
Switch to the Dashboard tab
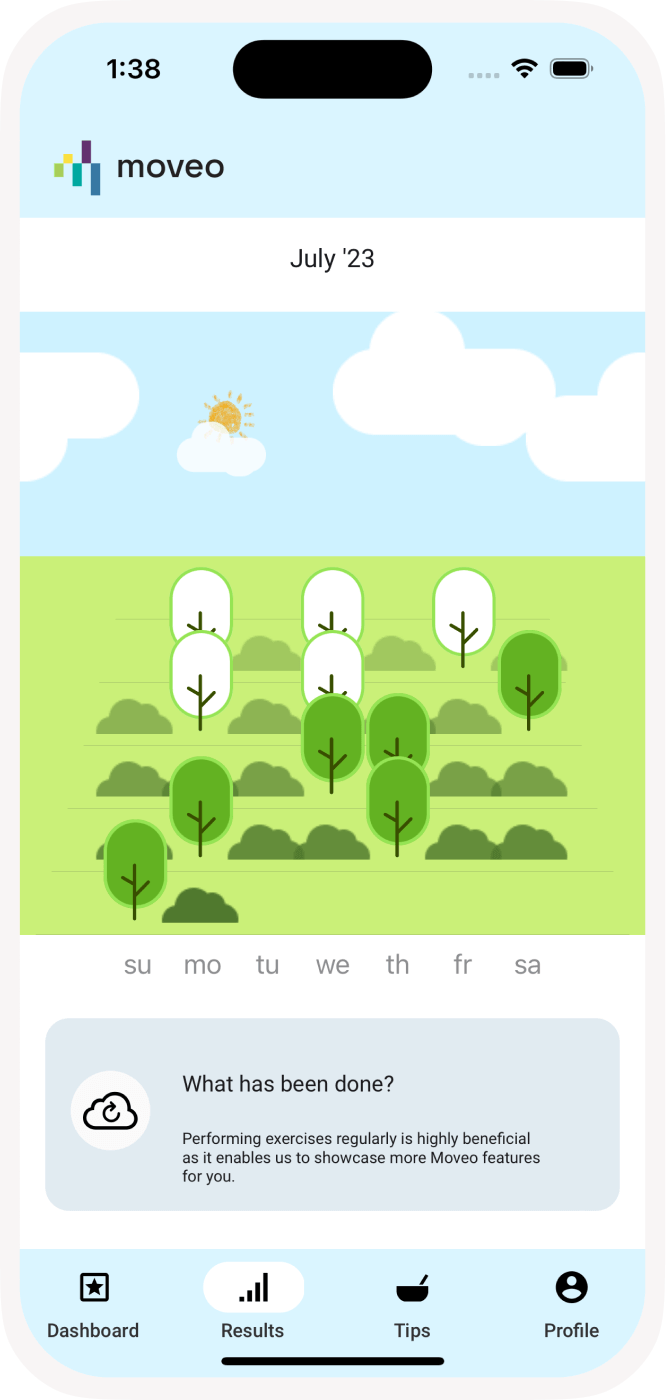coord(93,1305)
